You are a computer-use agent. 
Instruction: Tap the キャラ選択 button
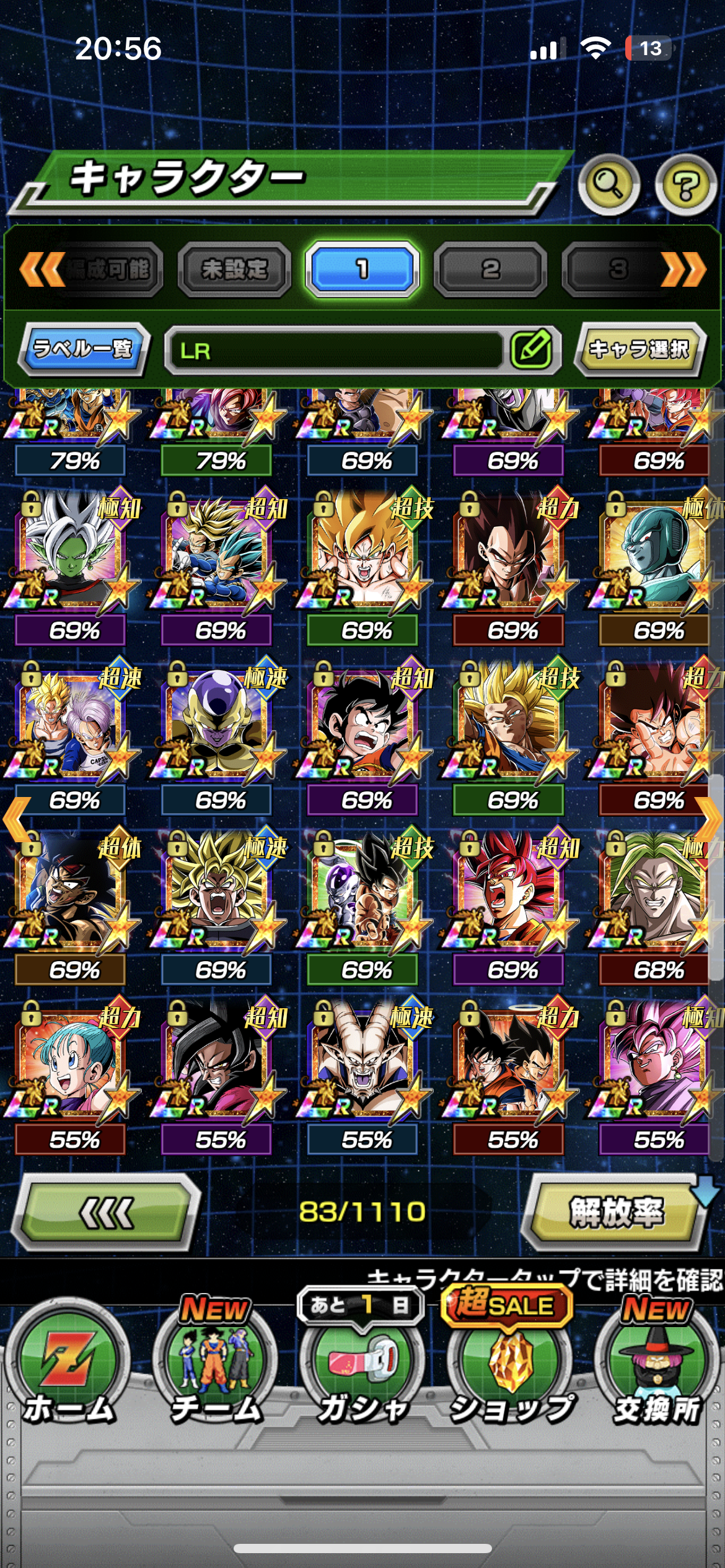[x=639, y=349]
